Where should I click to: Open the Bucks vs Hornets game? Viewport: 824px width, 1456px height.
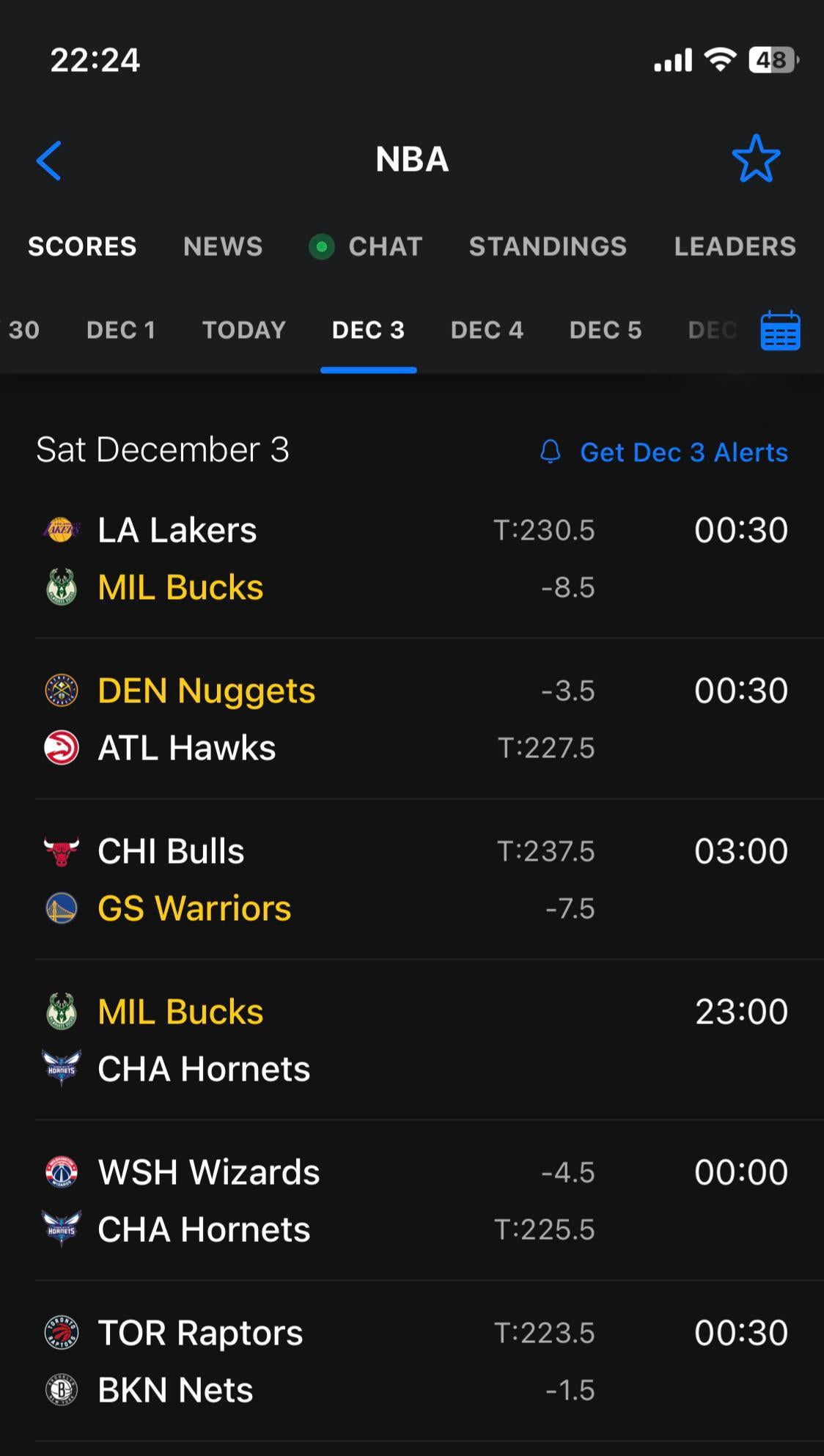pyautogui.click(x=412, y=1040)
